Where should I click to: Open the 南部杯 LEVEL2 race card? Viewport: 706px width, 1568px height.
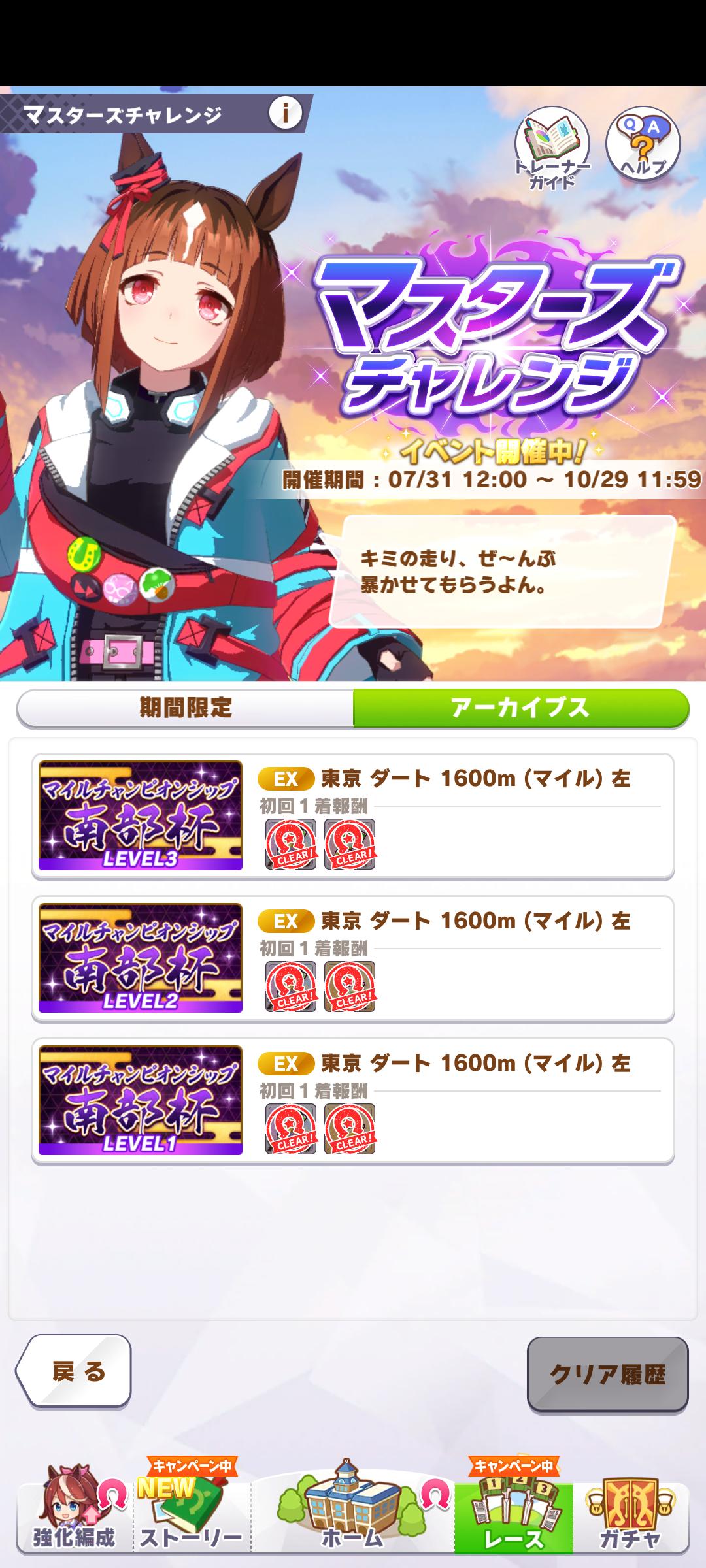click(x=353, y=958)
